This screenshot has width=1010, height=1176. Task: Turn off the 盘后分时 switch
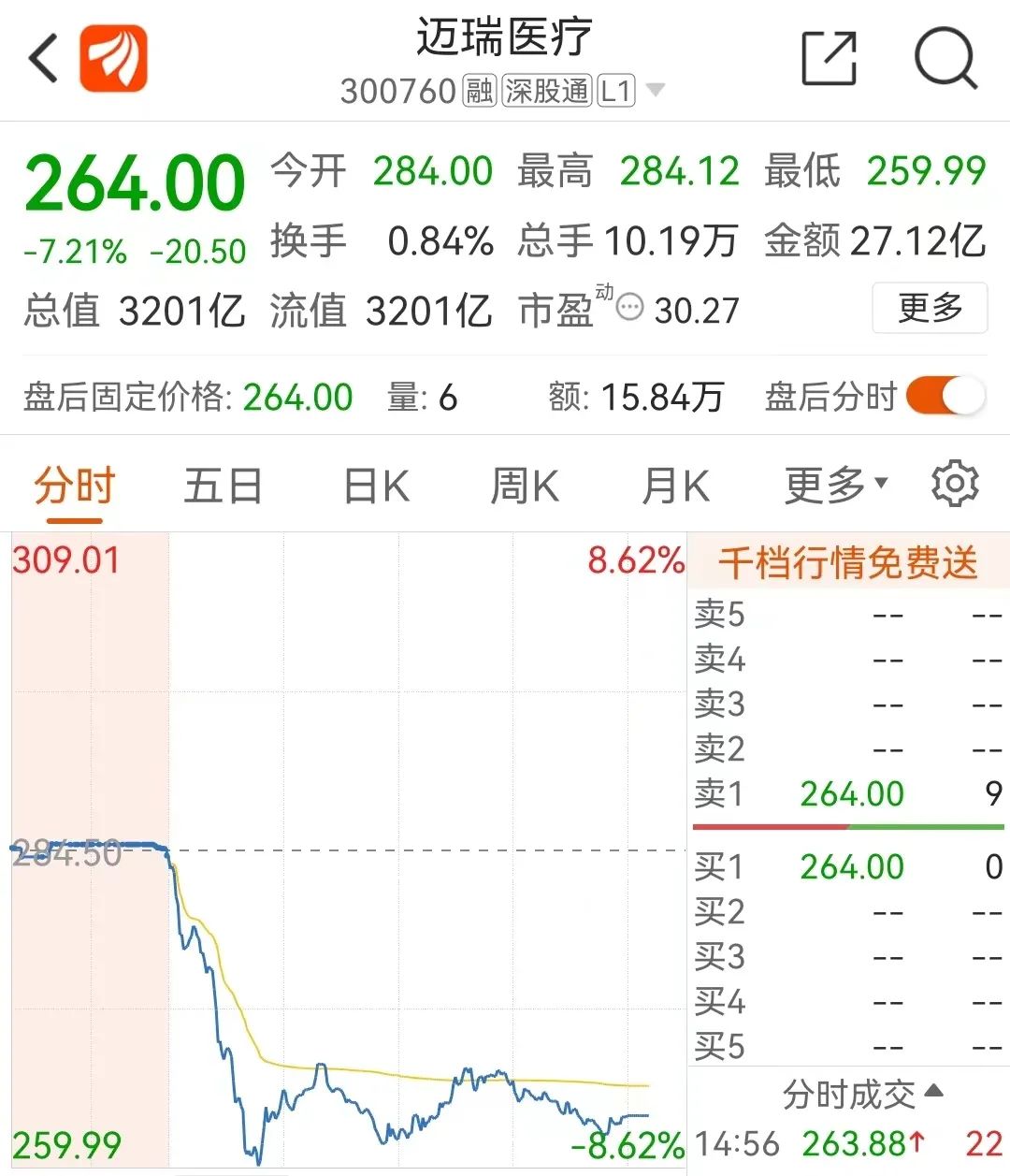point(945,396)
